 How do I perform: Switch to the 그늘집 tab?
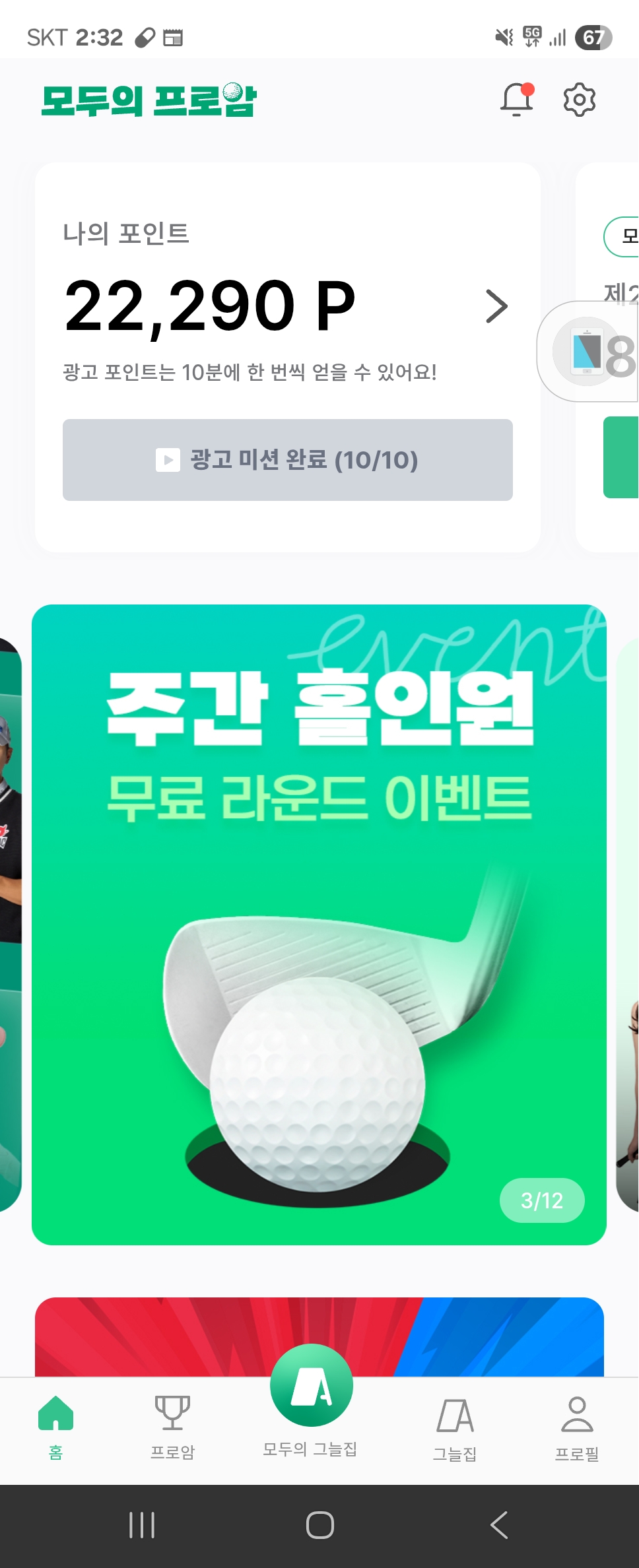[455, 1426]
